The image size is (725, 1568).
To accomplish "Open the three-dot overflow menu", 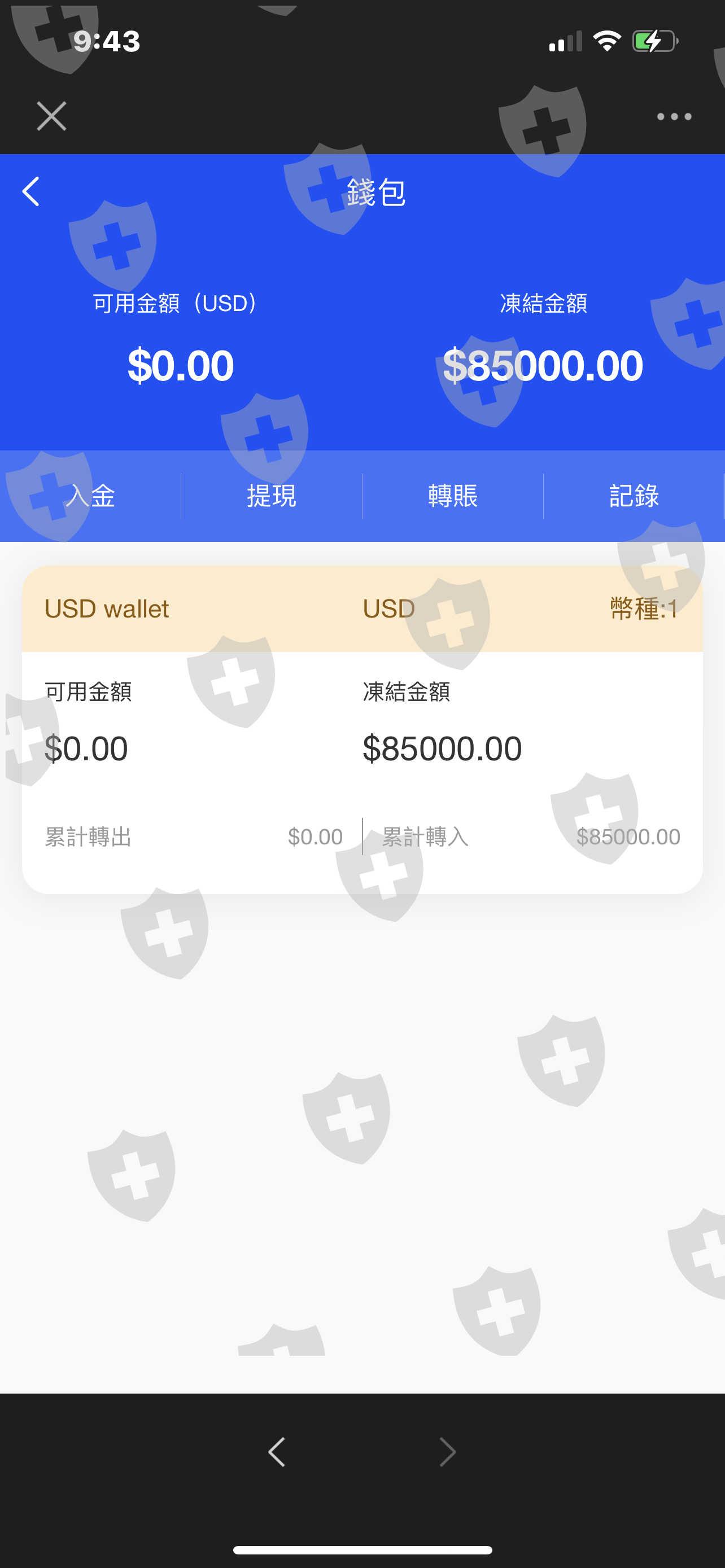I will point(674,116).
